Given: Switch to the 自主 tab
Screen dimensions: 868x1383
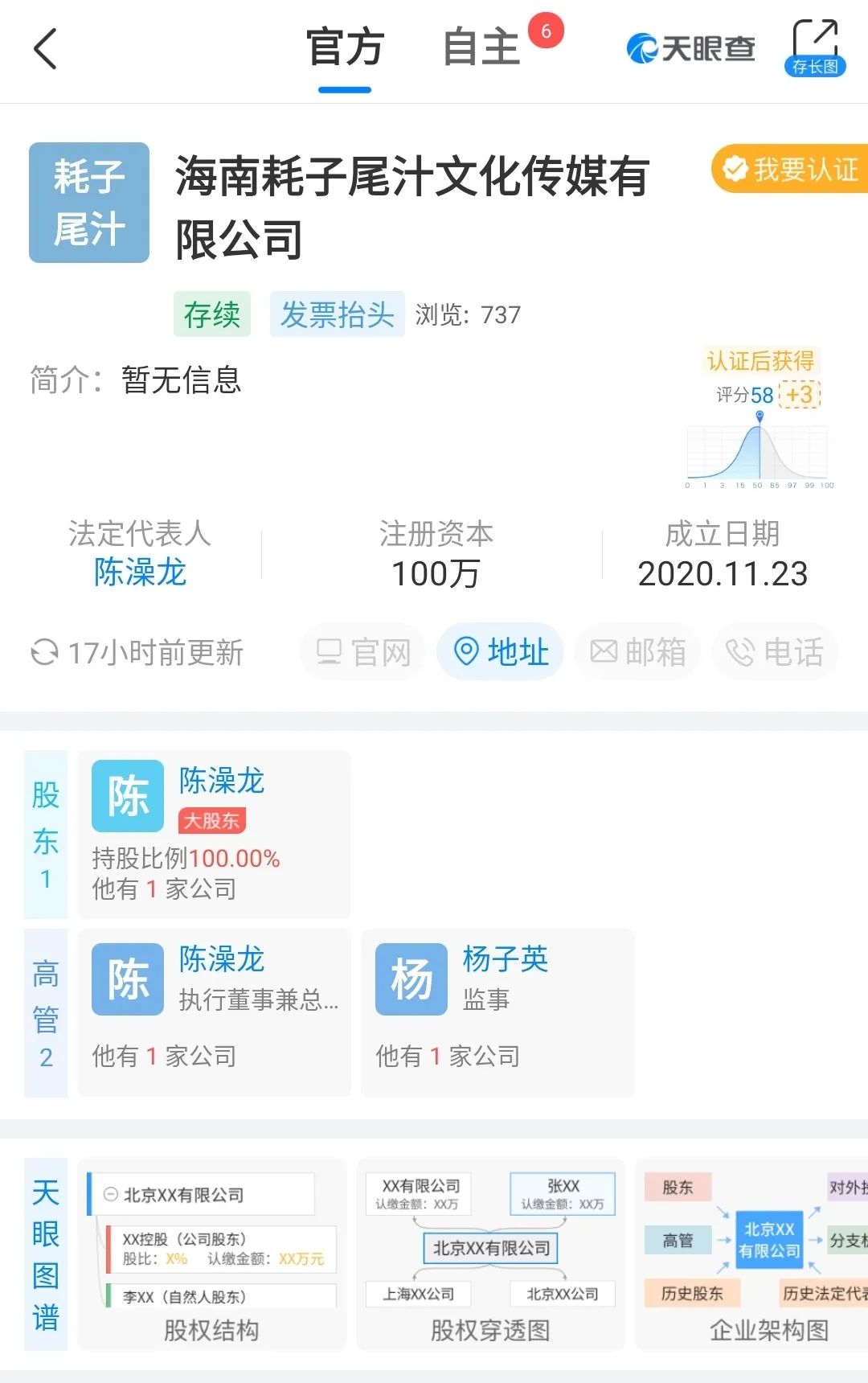Looking at the screenshot, I should coord(481,47).
